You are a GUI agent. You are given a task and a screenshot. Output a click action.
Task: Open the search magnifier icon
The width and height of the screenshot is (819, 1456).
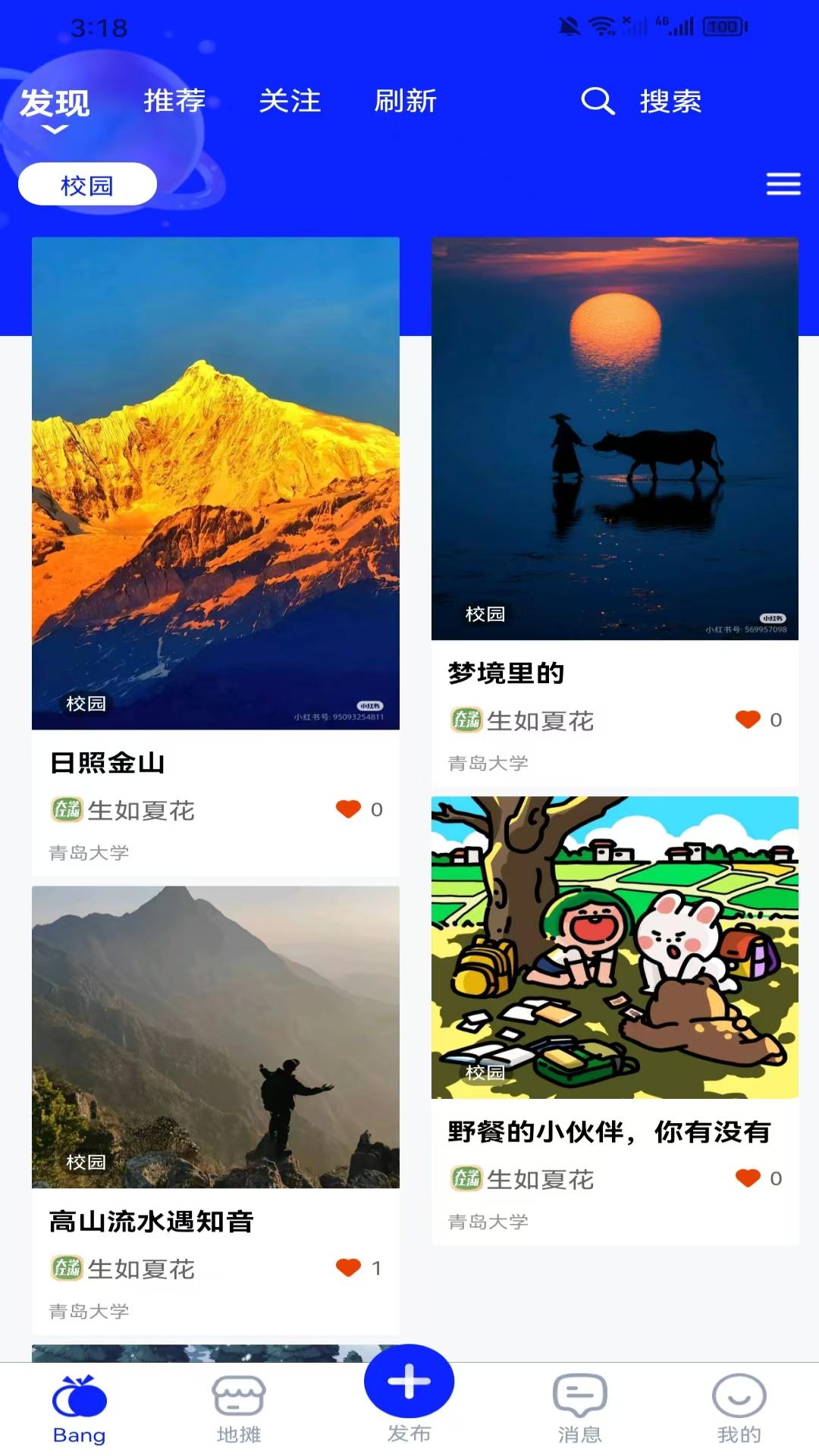point(598,102)
